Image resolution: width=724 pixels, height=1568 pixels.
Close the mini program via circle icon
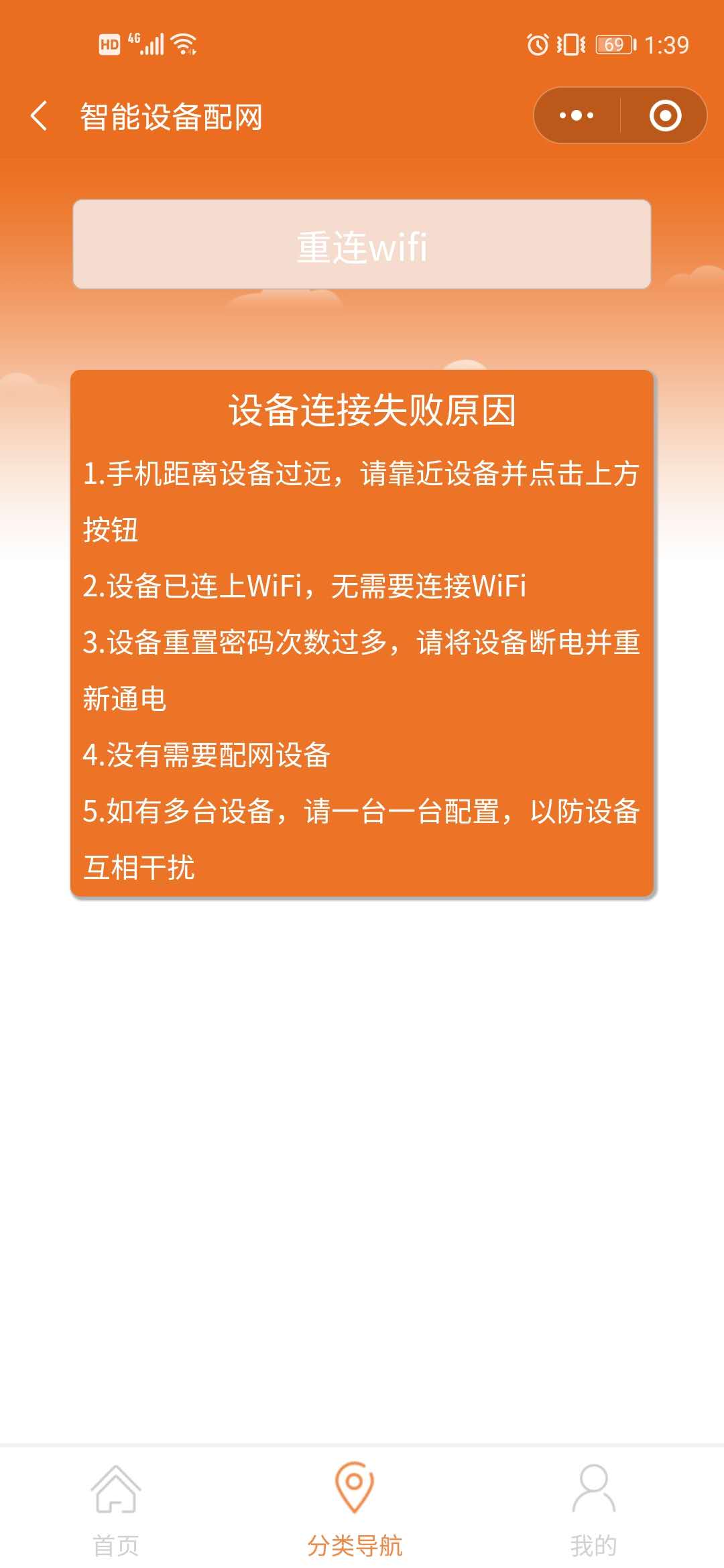pyautogui.click(x=665, y=115)
